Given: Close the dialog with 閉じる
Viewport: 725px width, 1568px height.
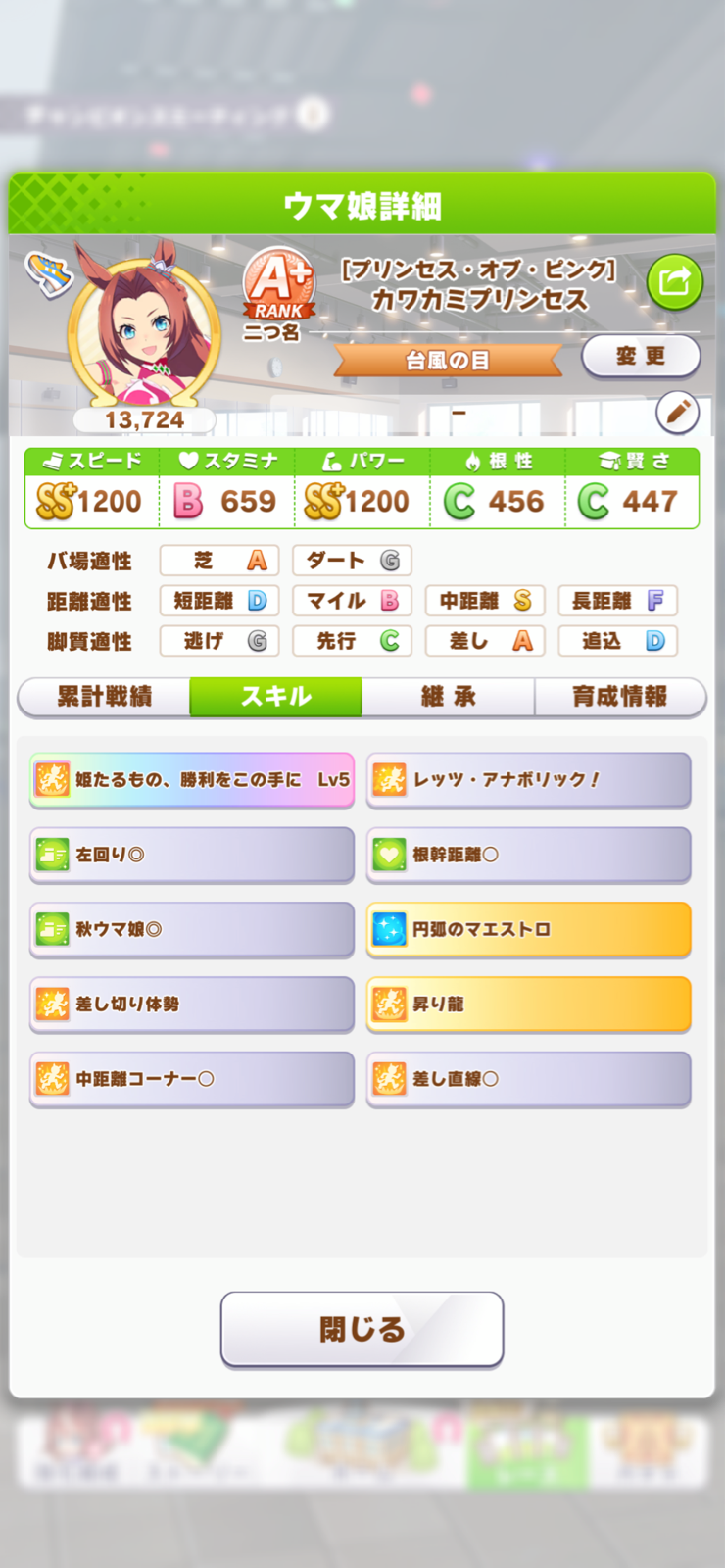Looking at the screenshot, I should coord(362,1329).
